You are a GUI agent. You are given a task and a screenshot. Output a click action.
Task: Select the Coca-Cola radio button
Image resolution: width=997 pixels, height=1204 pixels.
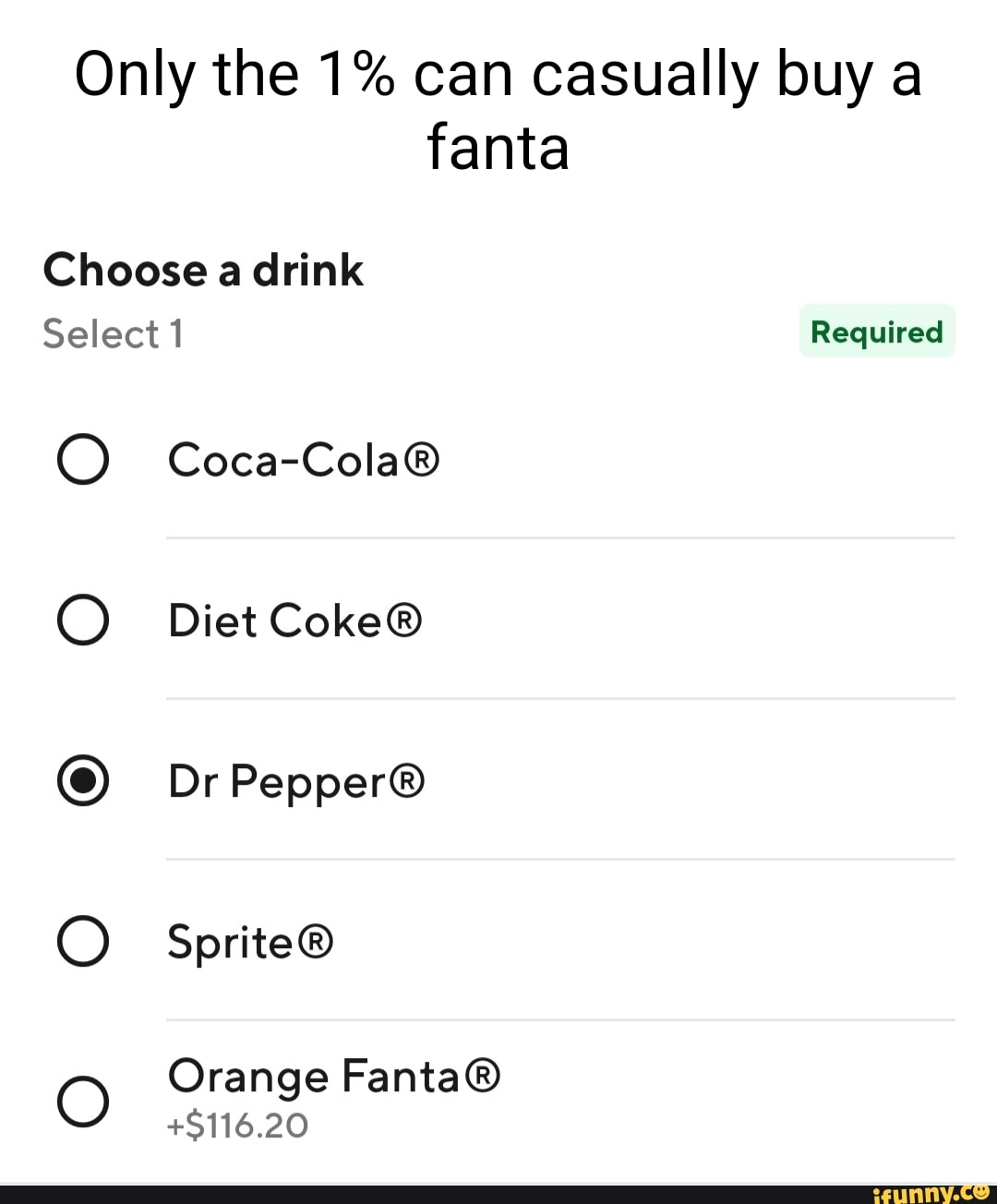coord(83,459)
